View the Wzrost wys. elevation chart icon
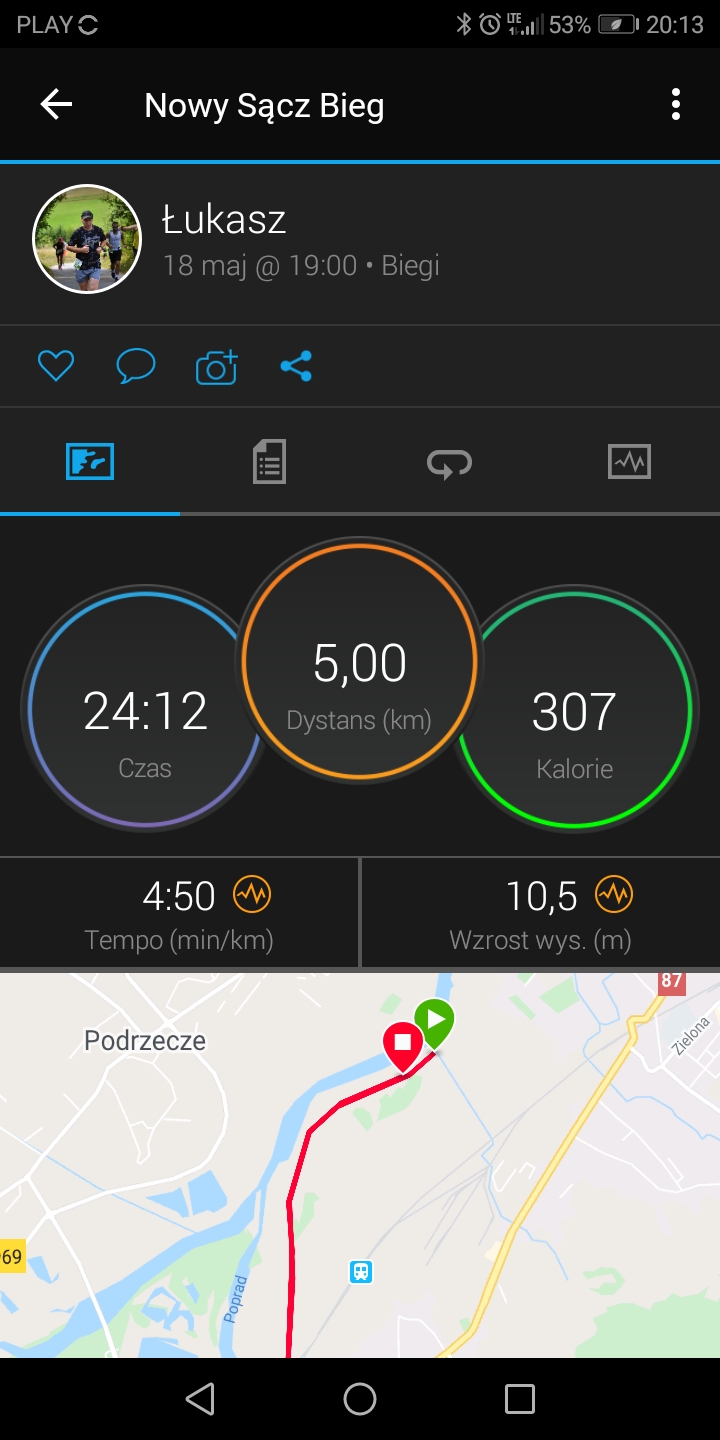Screen dimensions: 720x1440 point(614,894)
